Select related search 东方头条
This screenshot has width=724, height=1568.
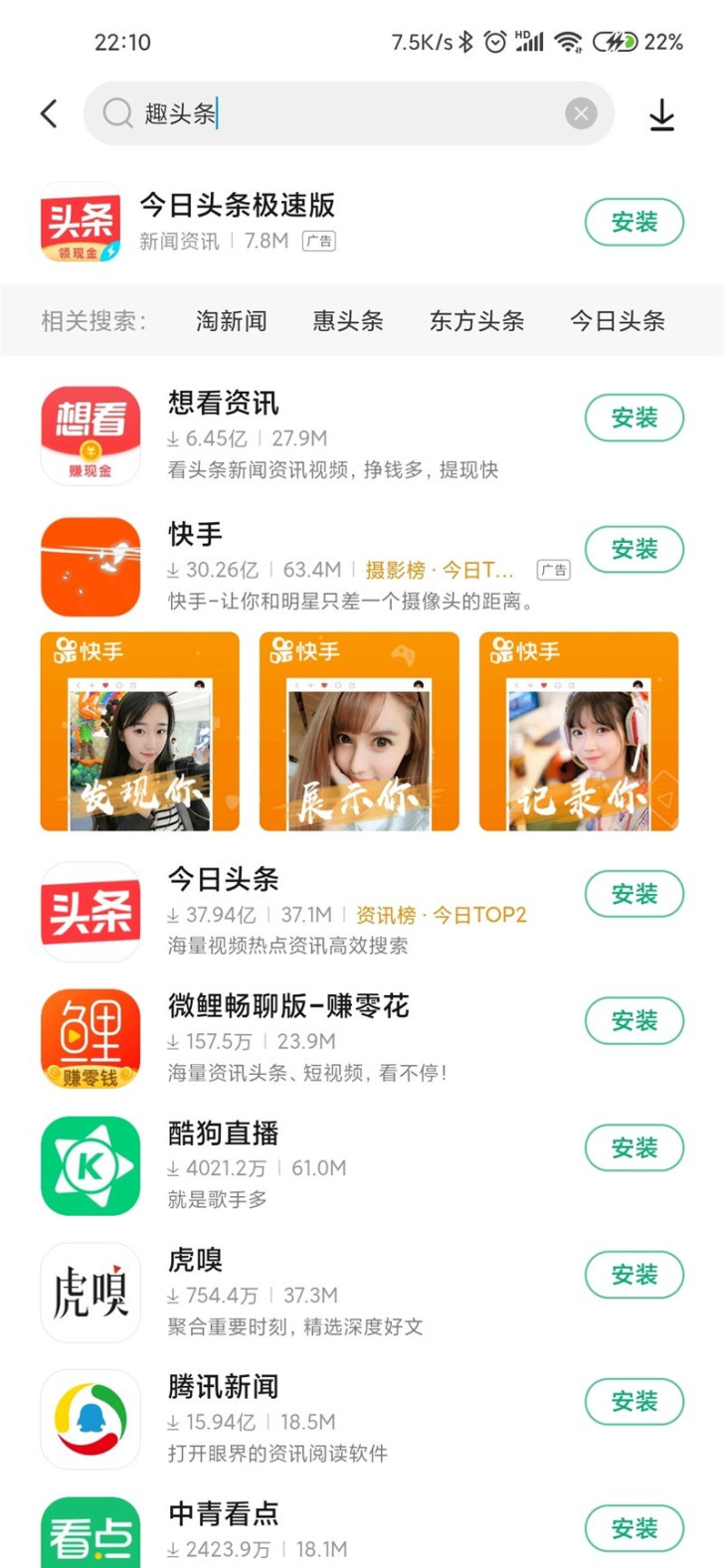(x=476, y=321)
